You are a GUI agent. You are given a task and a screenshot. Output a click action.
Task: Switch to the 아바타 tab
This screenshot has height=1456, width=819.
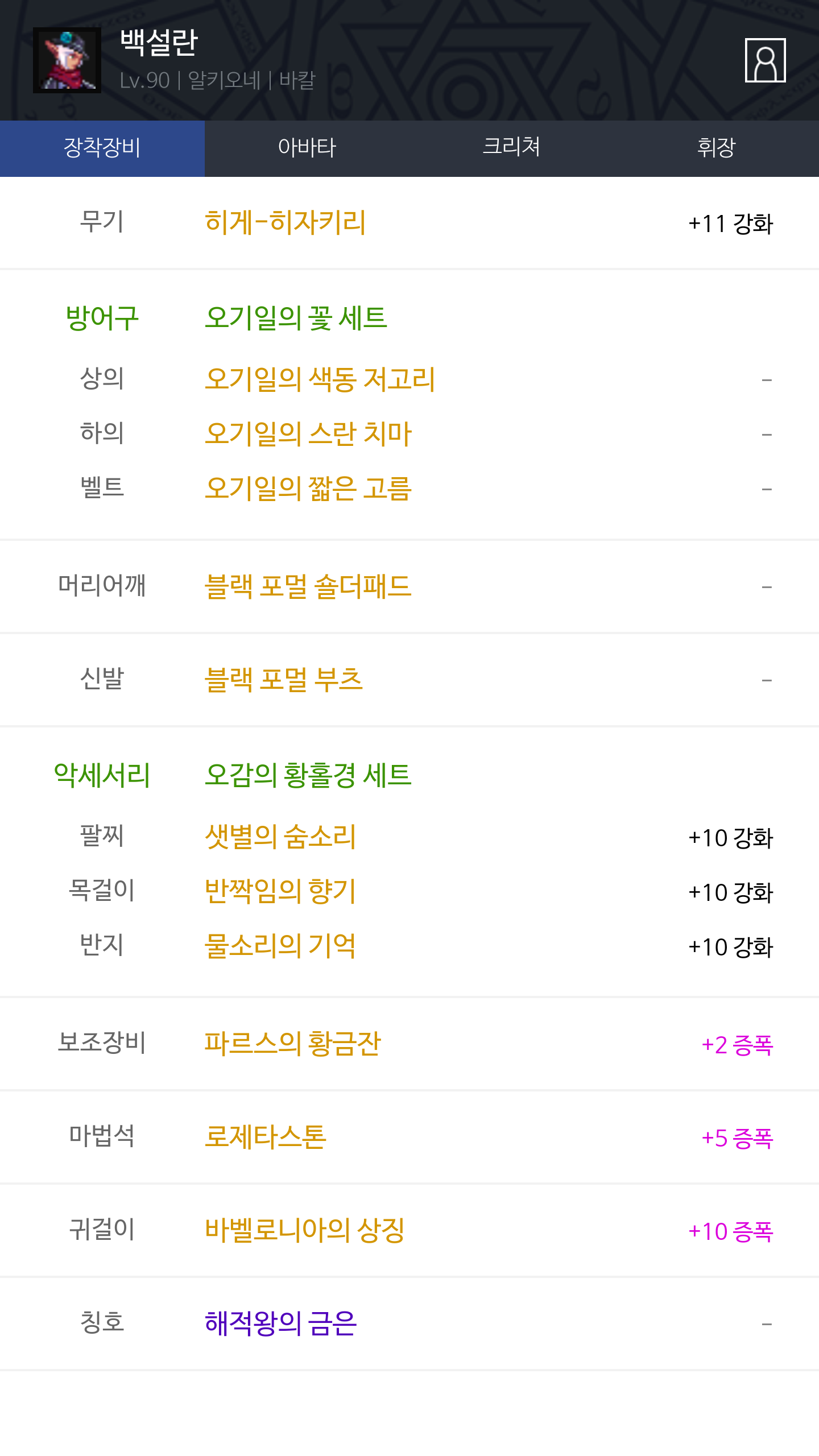pos(307,148)
